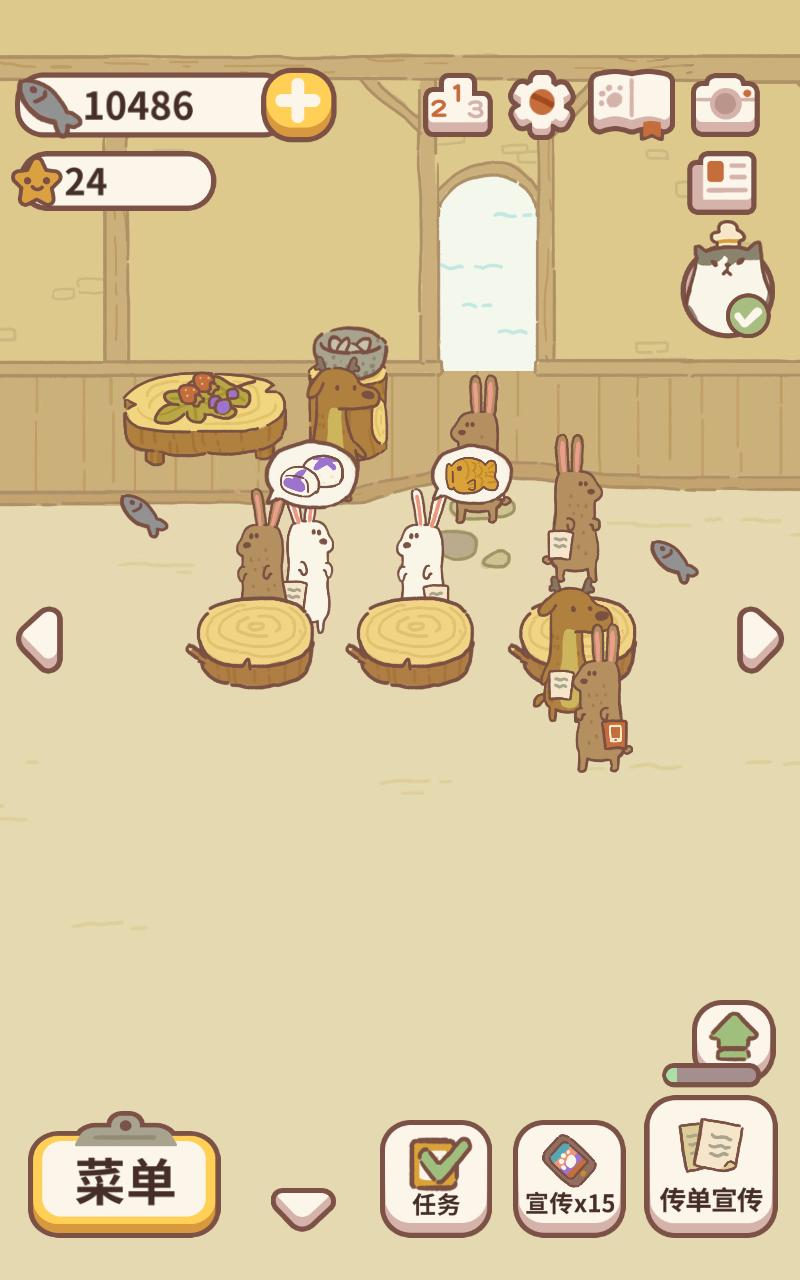This screenshot has height=1280, width=800.
Task: Tap the 传单宣传 flyer promotion button
Action: point(711,1166)
